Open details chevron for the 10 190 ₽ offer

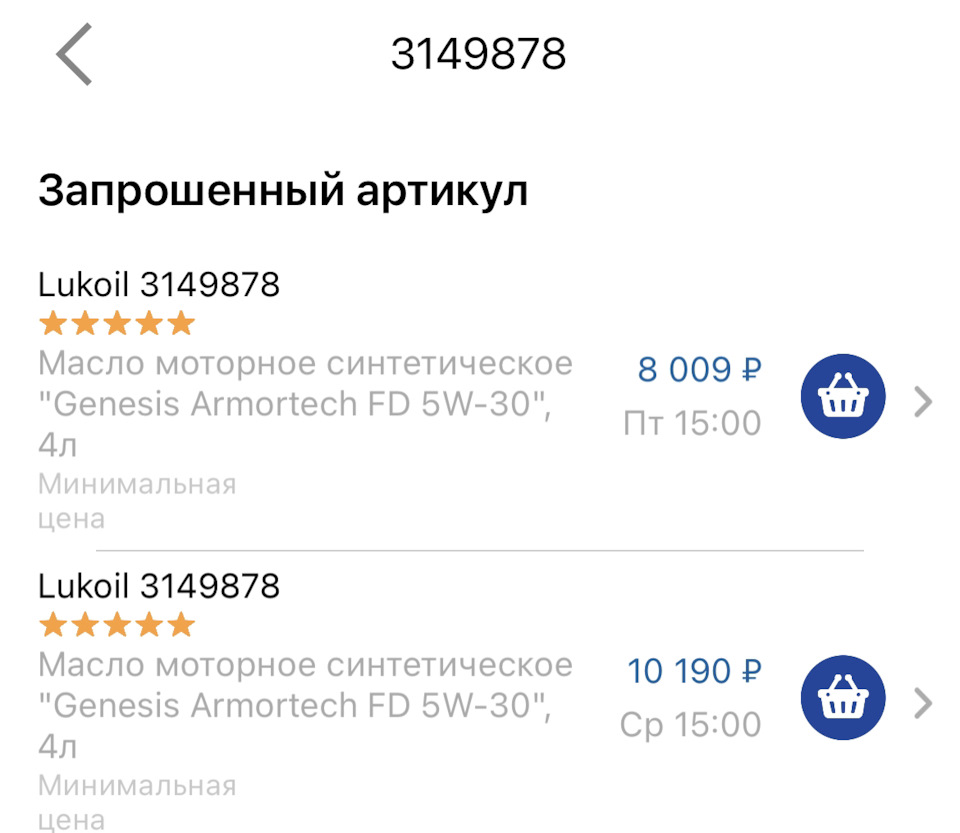pyautogui.click(x=923, y=704)
